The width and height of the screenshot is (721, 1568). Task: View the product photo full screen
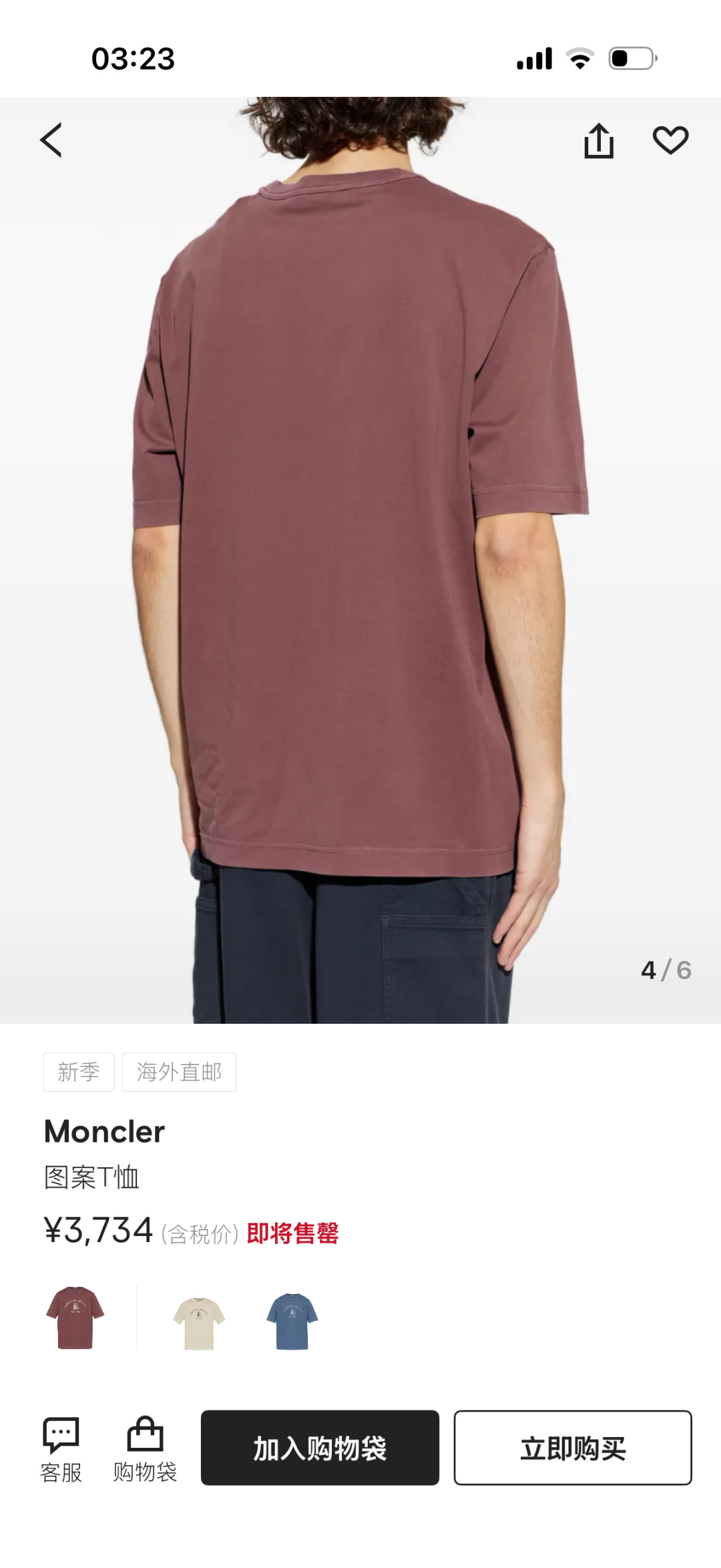360,534
